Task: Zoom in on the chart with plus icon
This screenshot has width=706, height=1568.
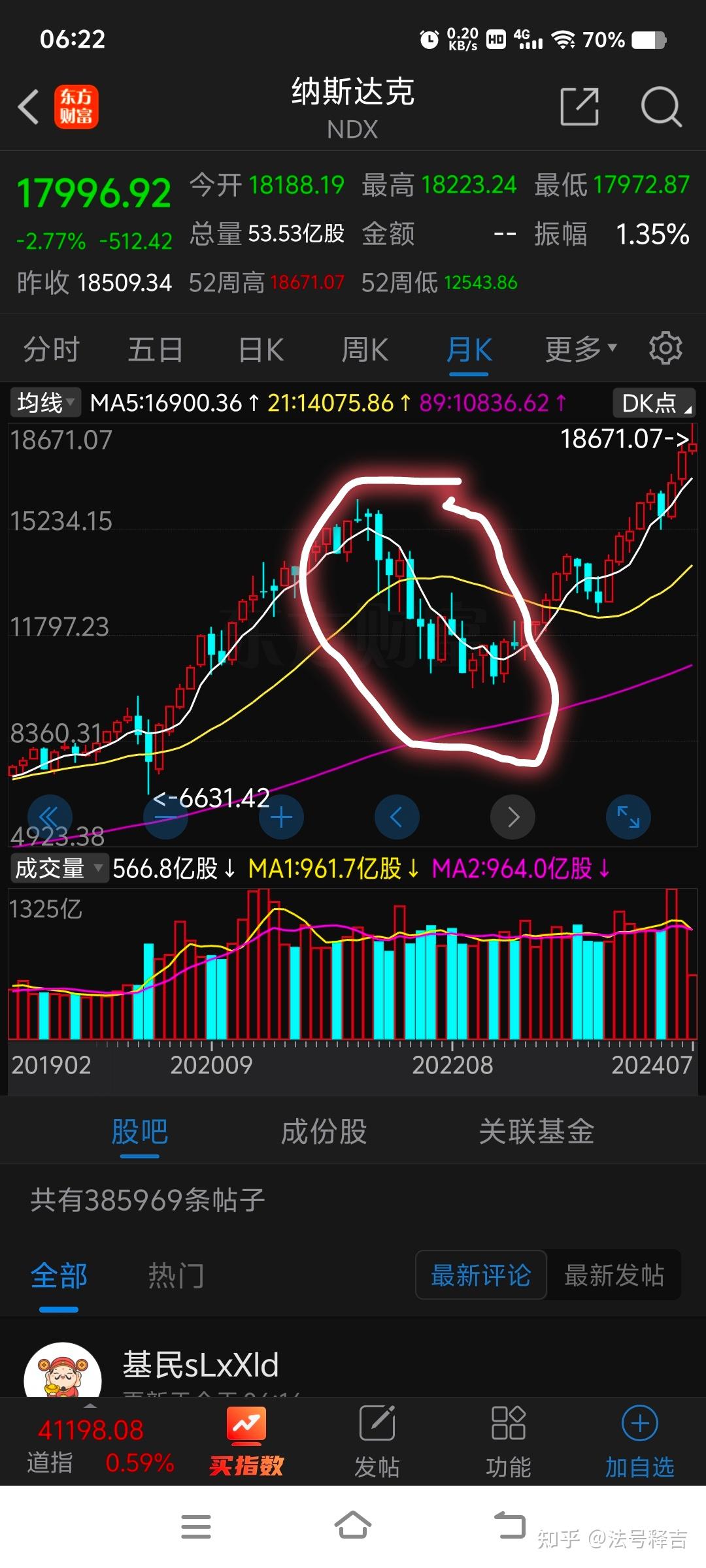Action: [281, 817]
